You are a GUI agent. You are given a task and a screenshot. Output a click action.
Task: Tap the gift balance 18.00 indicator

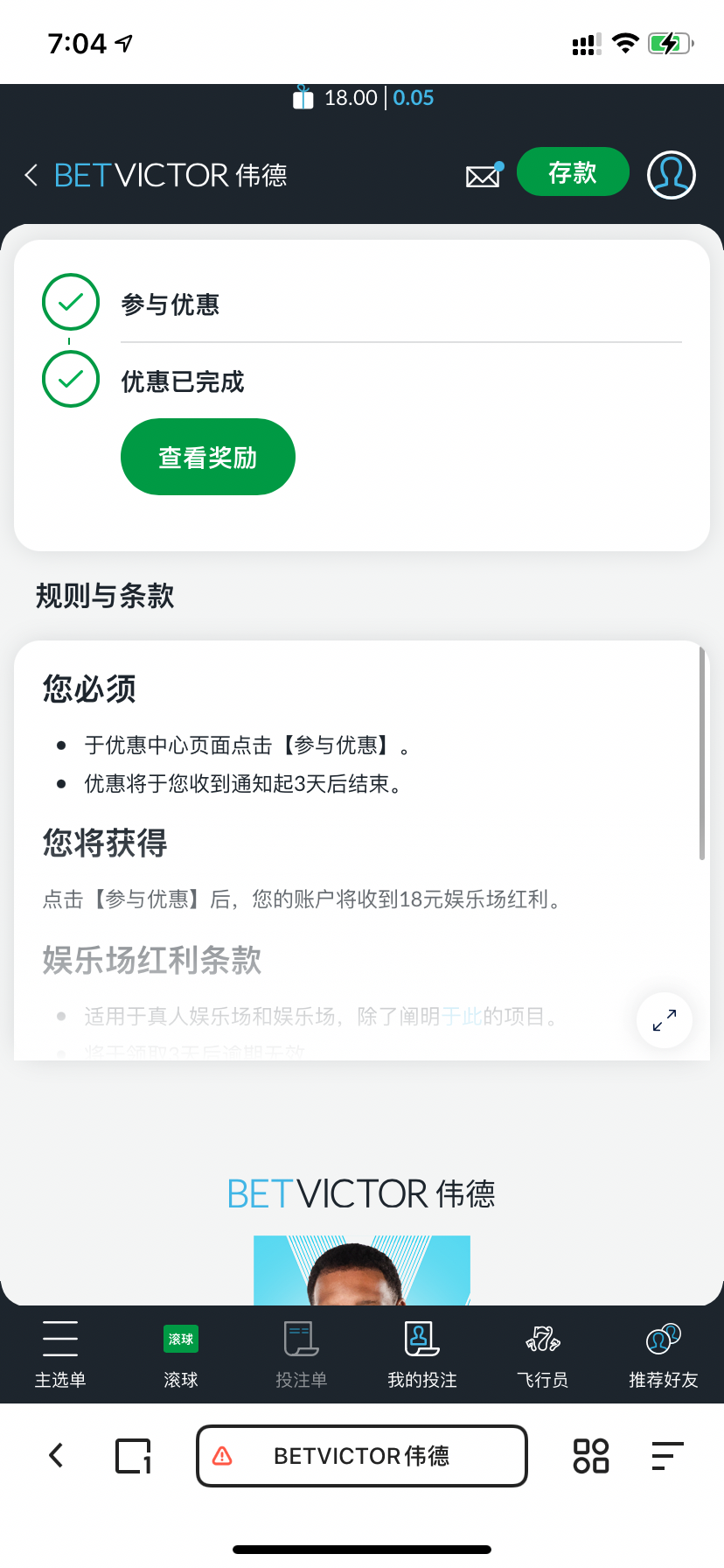(x=336, y=98)
